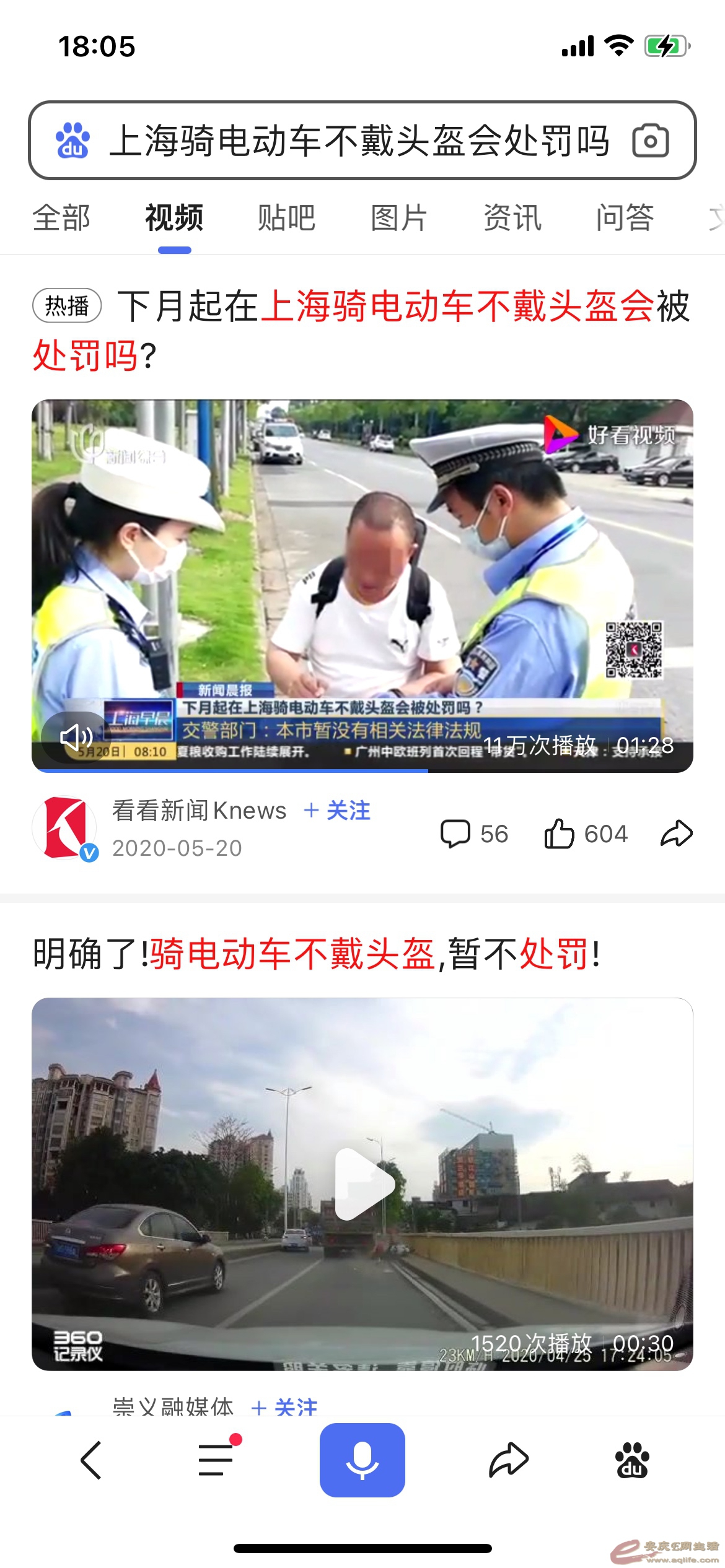Switch to the 全部 tab
This screenshot has height=1568, width=725.
point(61,218)
